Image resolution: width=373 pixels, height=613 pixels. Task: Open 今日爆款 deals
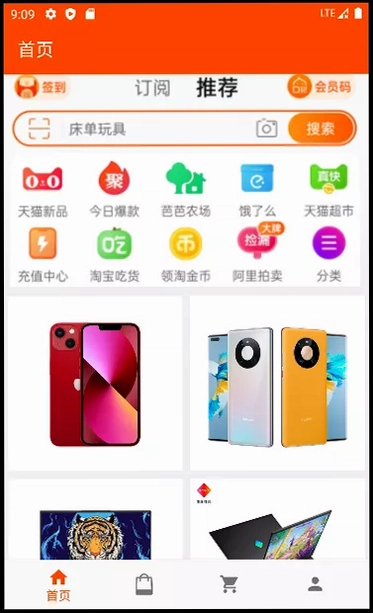click(x=114, y=190)
